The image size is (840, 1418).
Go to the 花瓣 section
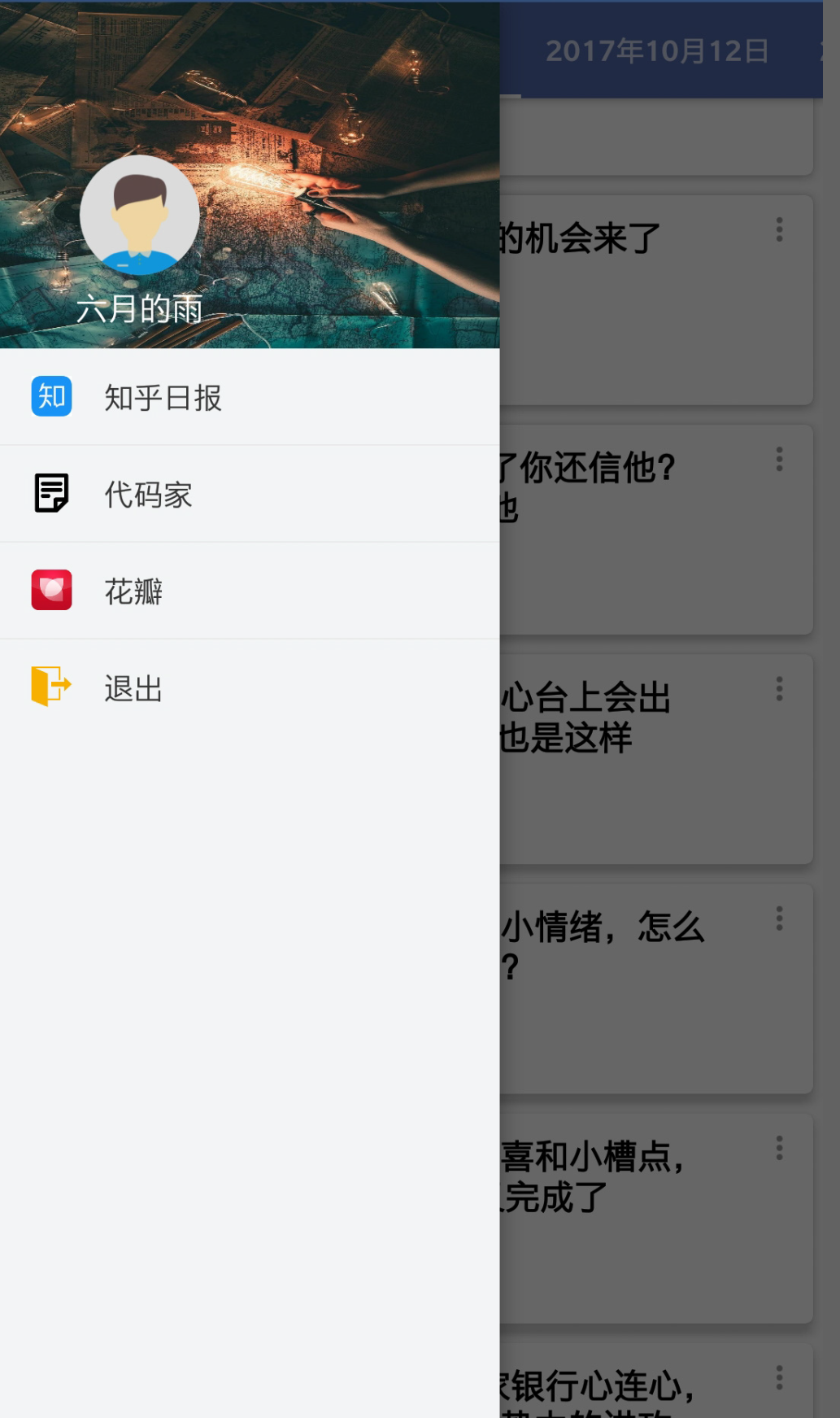250,591
